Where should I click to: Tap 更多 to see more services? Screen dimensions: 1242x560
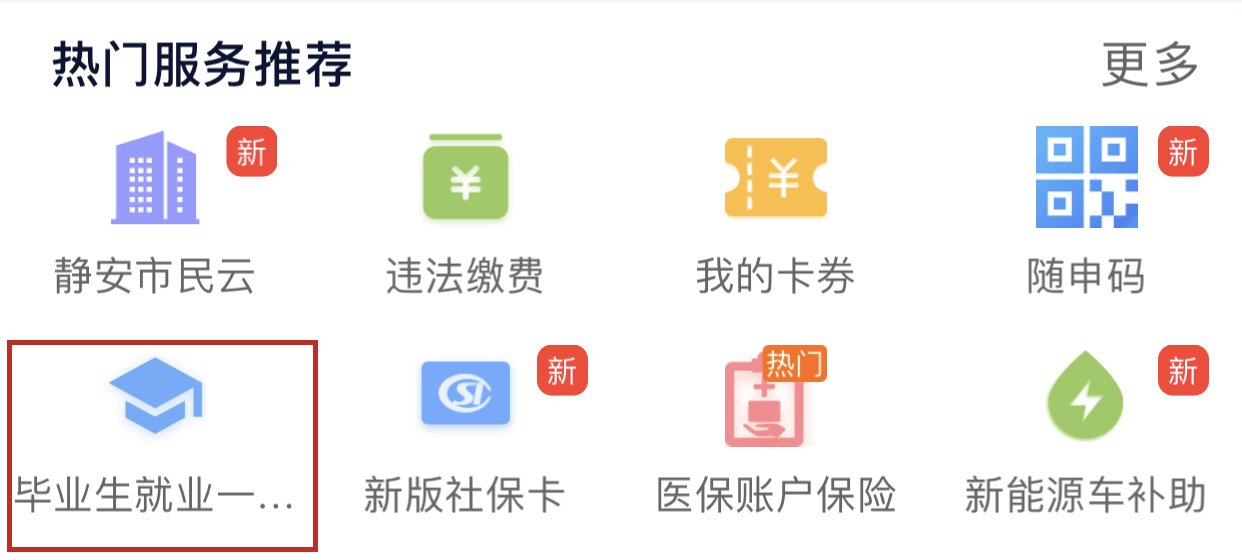coord(1150,66)
